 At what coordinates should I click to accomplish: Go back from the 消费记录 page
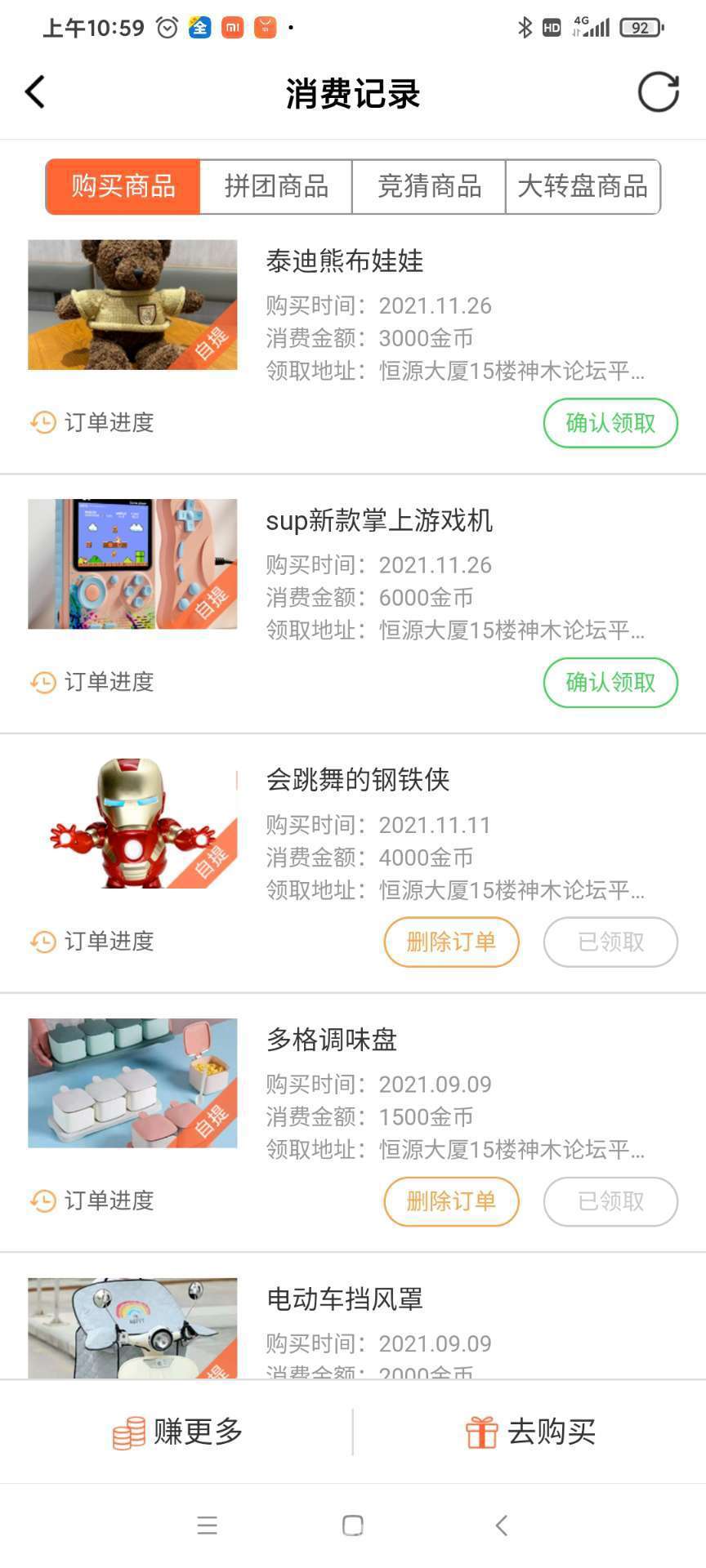(x=35, y=92)
